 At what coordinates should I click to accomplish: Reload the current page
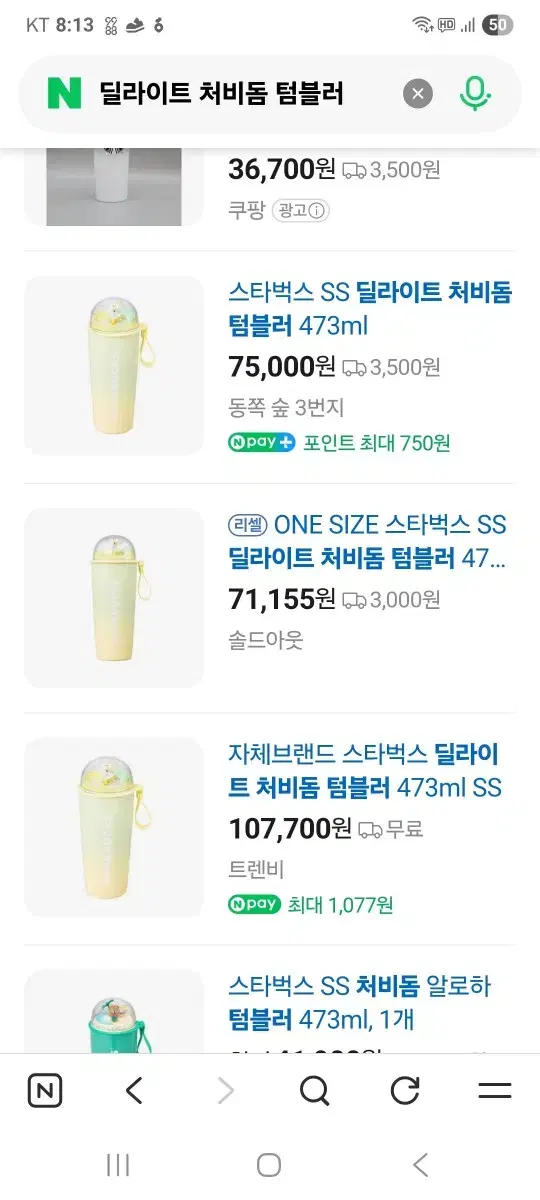(405, 1091)
